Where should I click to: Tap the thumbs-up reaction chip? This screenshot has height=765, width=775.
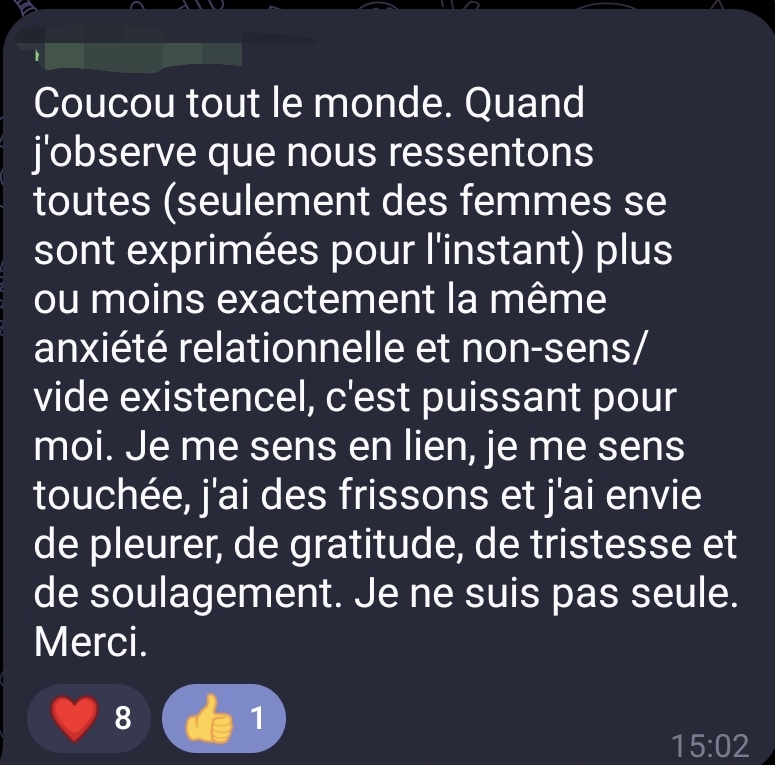222,718
